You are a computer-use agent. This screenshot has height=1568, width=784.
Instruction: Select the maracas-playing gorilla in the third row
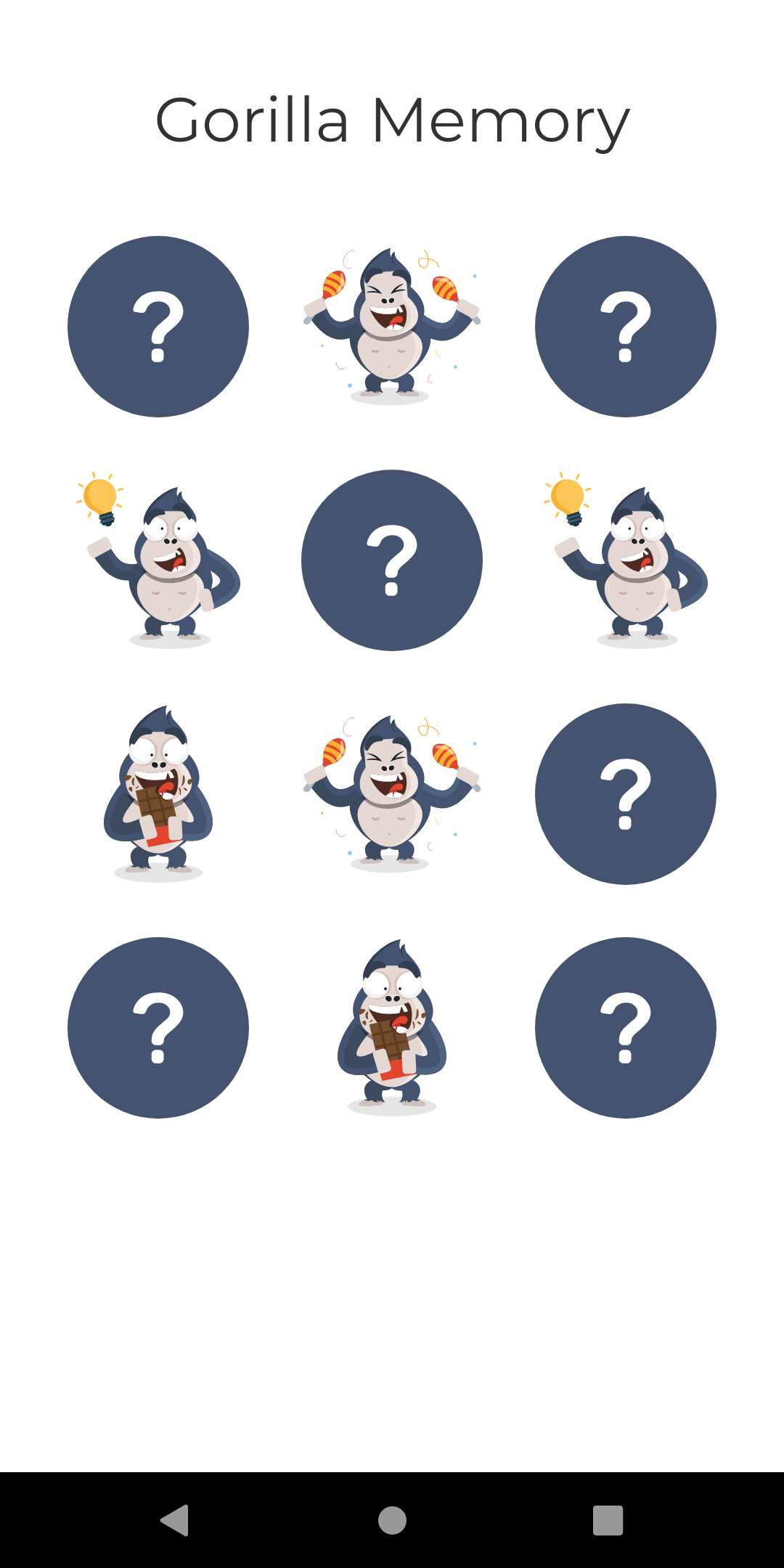coord(392,794)
